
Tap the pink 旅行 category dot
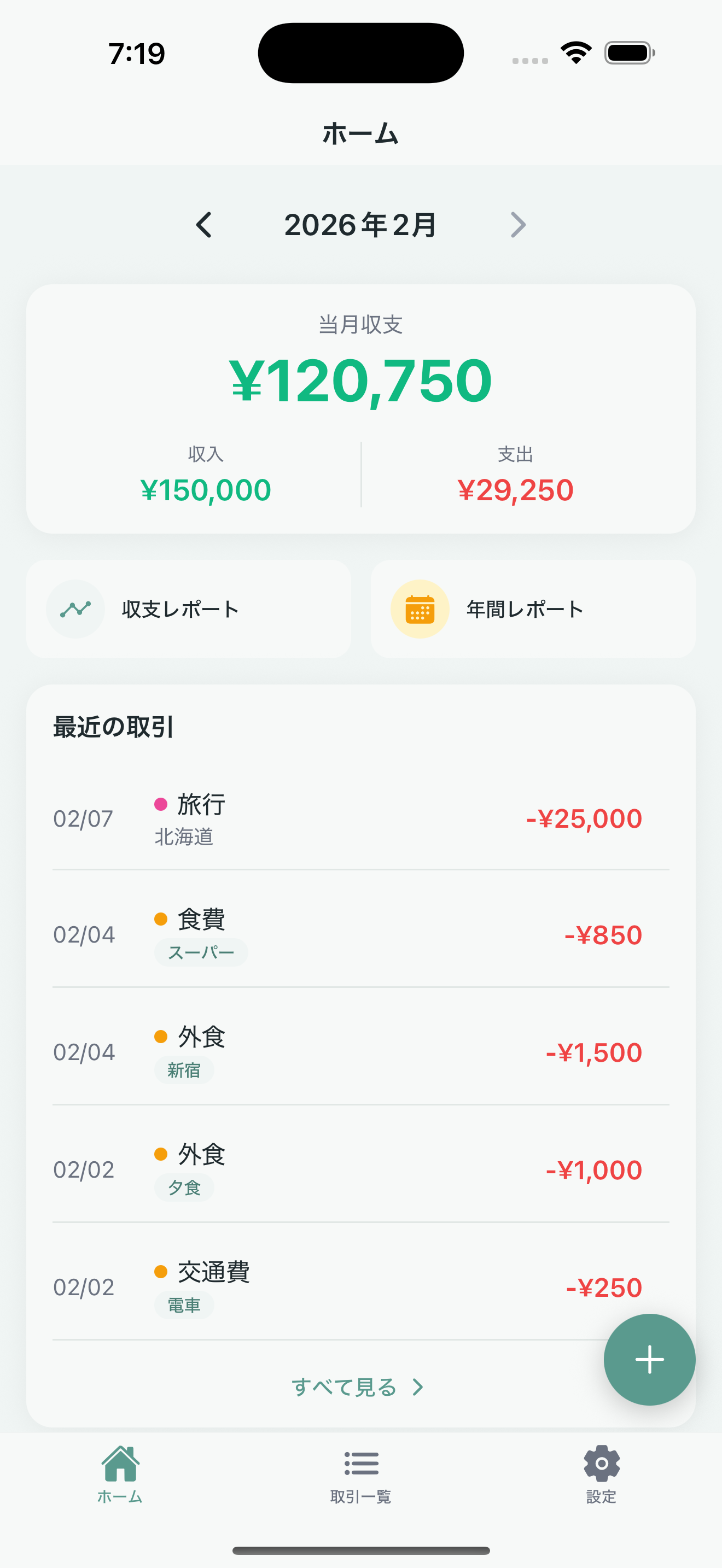point(160,804)
